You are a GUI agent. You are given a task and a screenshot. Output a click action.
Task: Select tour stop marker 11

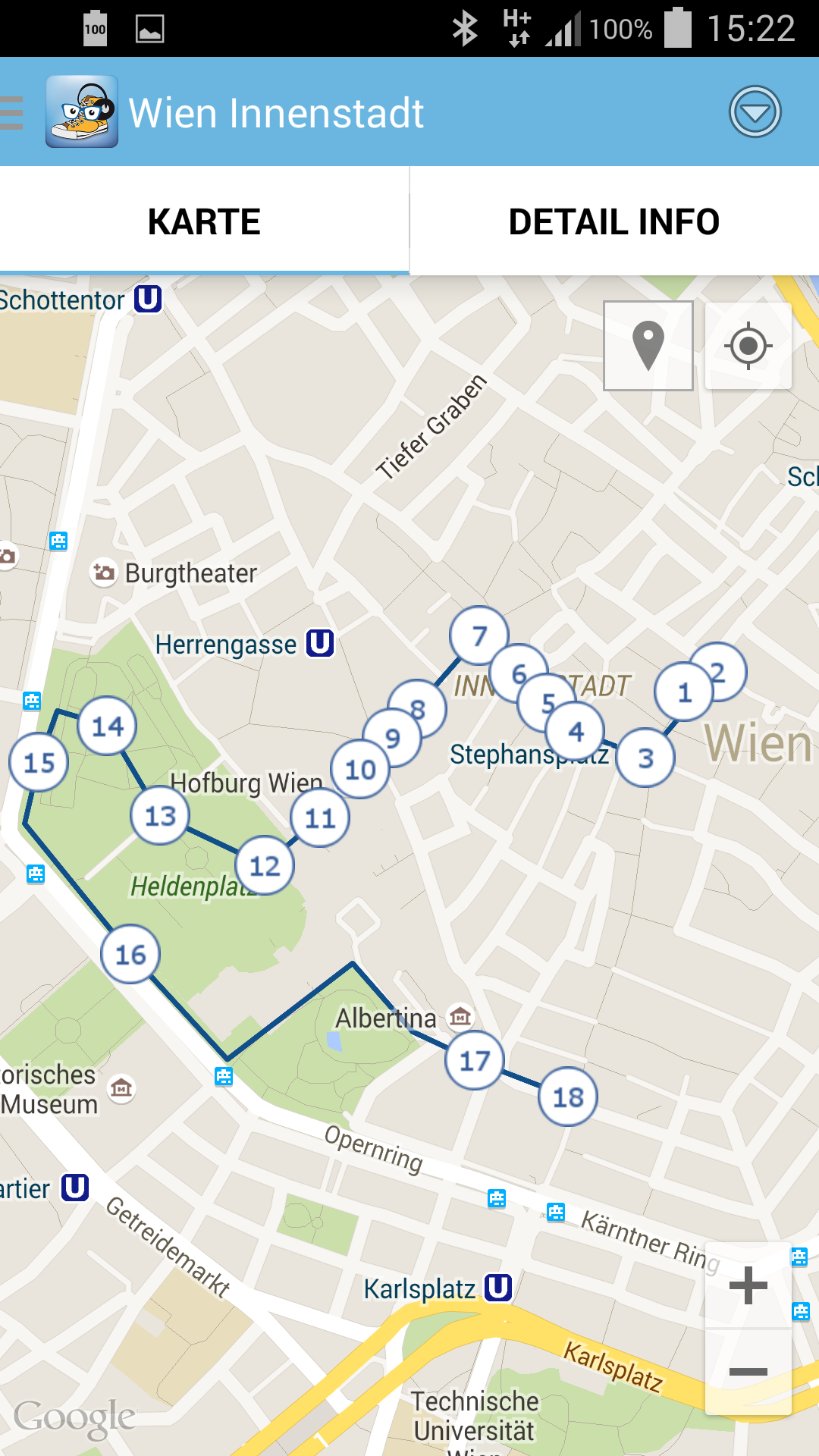tap(320, 818)
